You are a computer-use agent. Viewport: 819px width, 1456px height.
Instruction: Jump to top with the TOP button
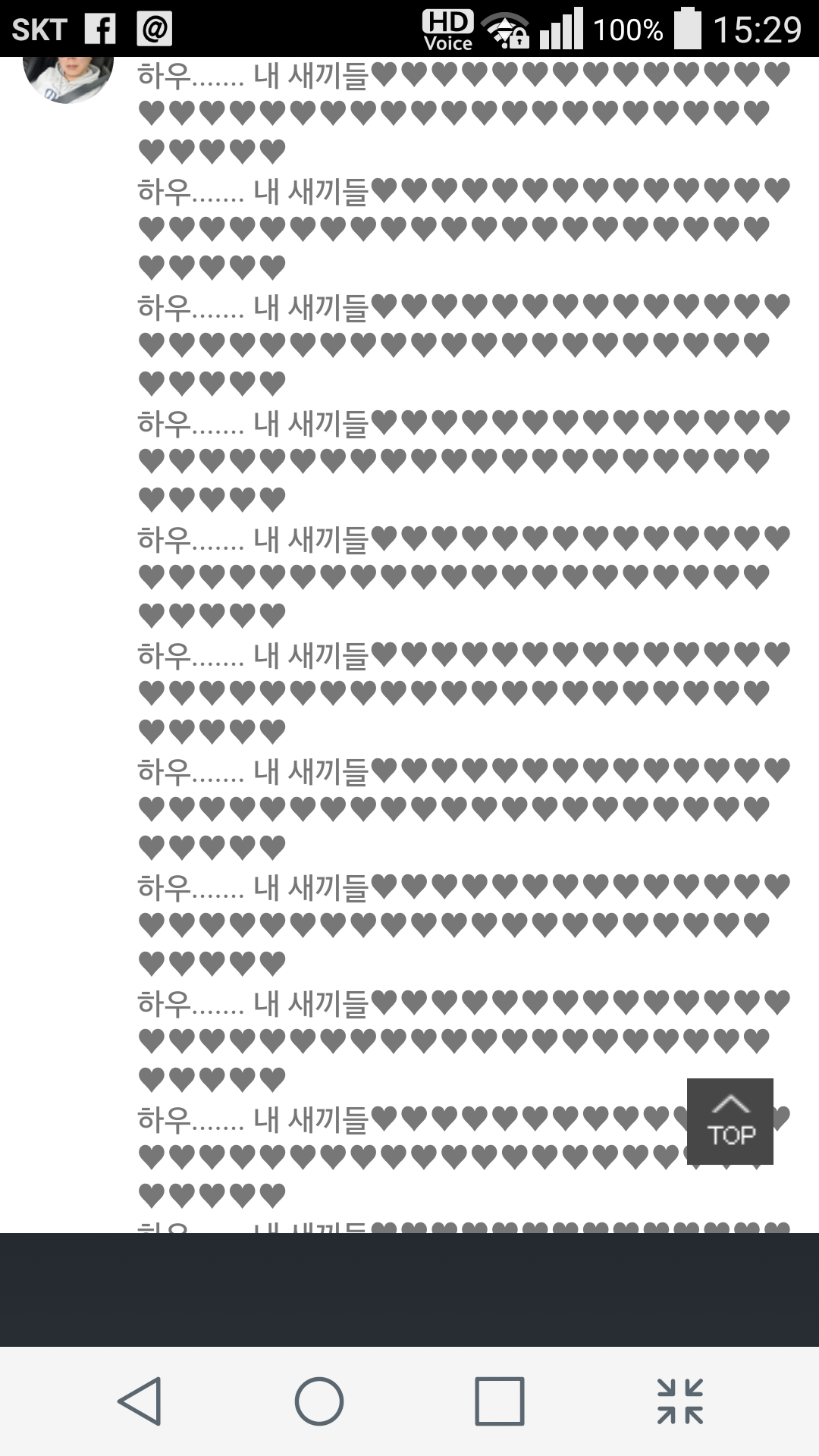pyautogui.click(x=730, y=1121)
